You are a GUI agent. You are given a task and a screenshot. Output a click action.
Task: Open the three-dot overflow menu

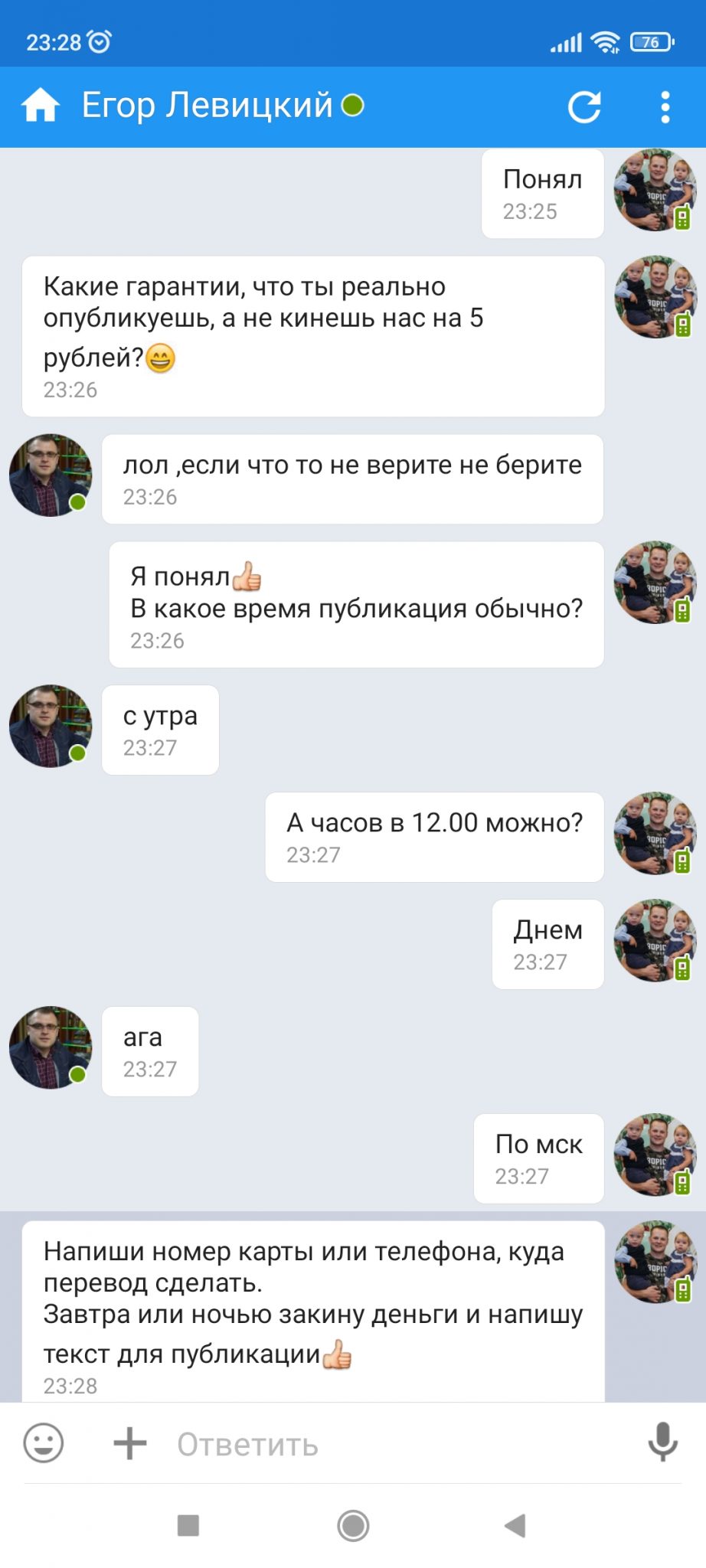[665, 107]
